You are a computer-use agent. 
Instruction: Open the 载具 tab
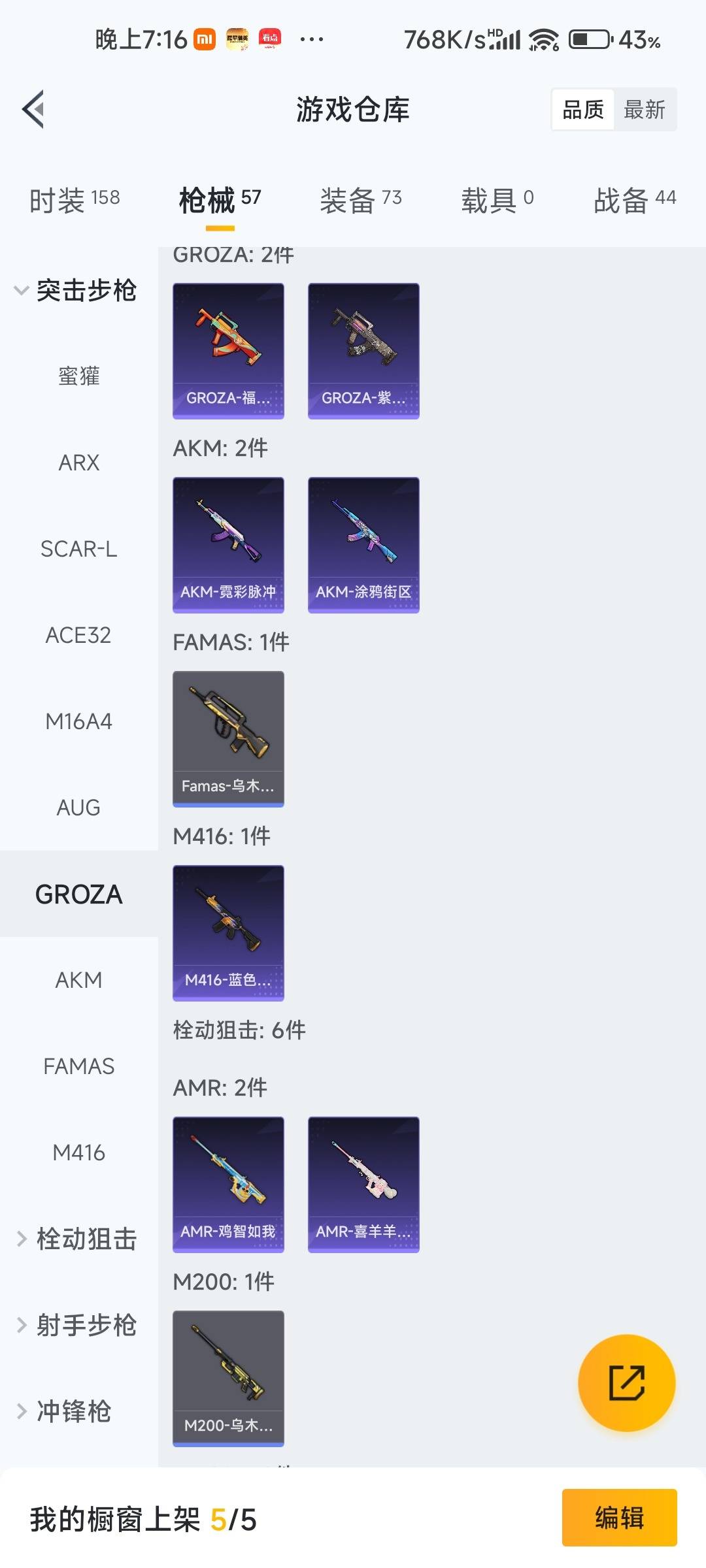click(x=497, y=200)
